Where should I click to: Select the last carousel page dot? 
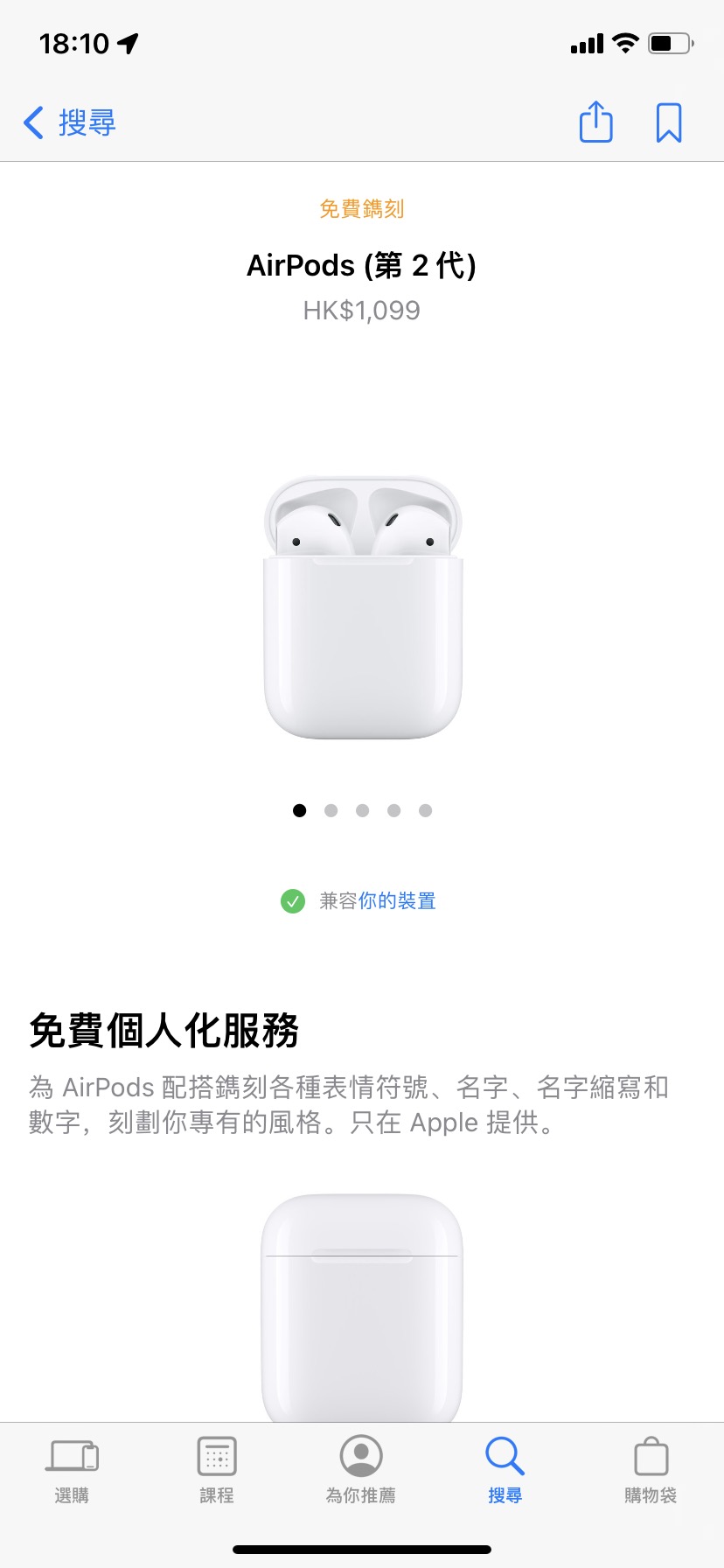click(425, 810)
